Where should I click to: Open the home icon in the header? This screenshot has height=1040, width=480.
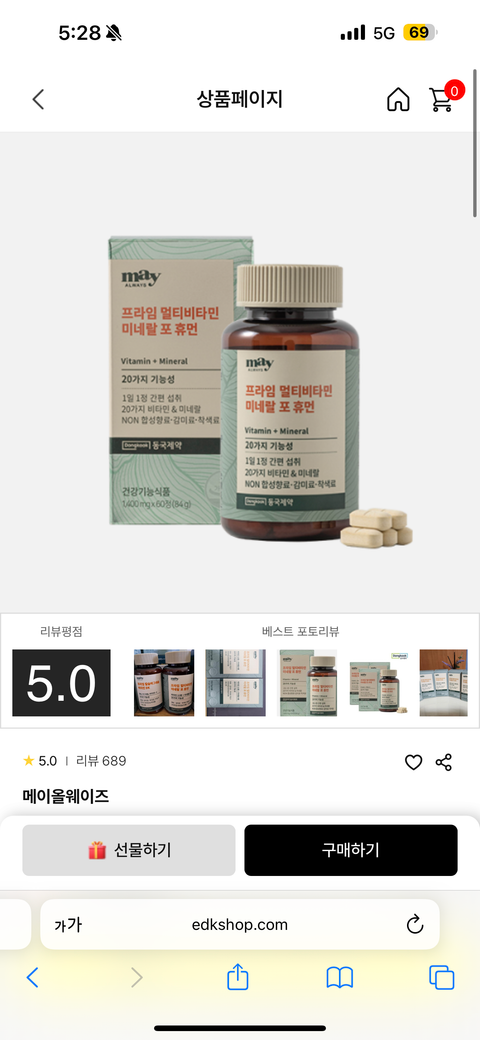(x=398, y=99)
